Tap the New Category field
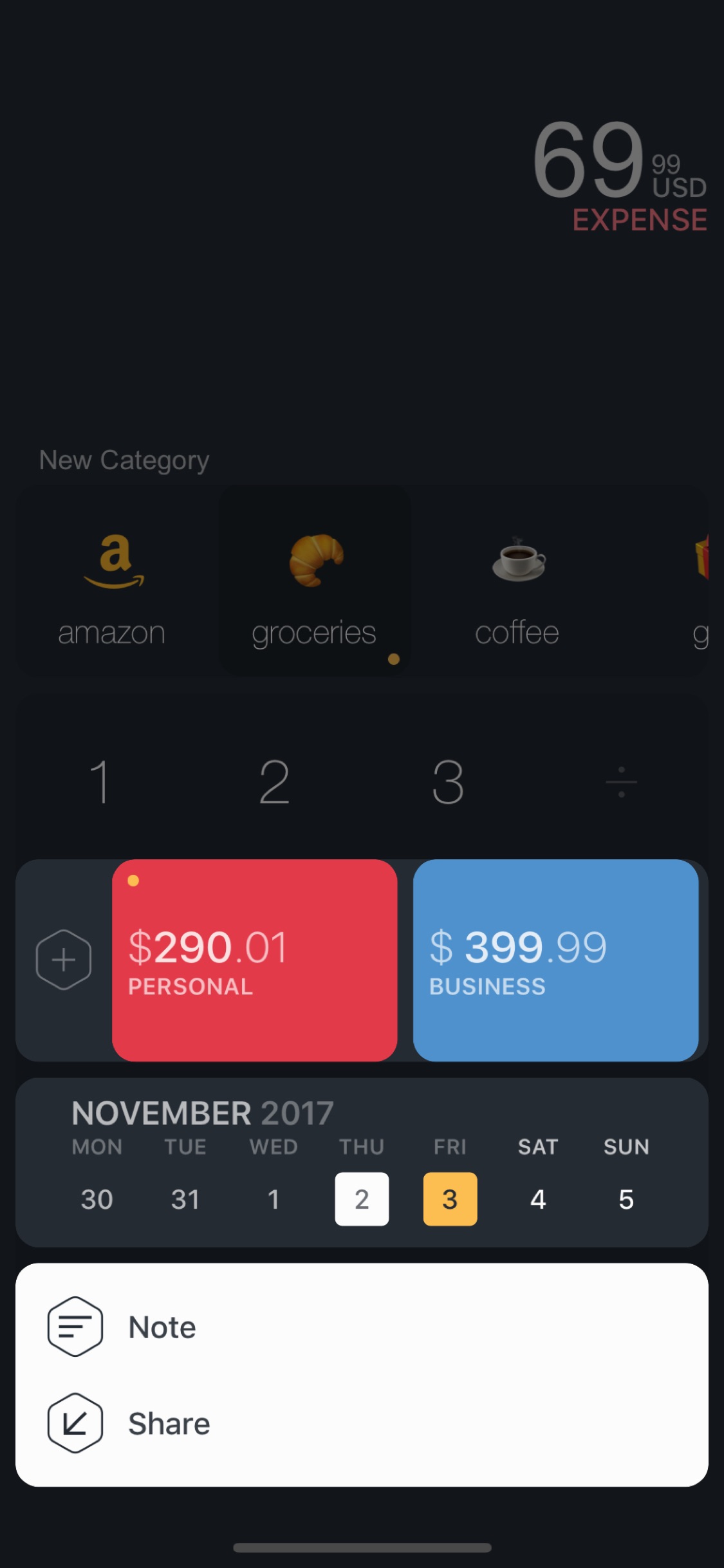This screenshot has width=724, height=1568. click(124, 460)
